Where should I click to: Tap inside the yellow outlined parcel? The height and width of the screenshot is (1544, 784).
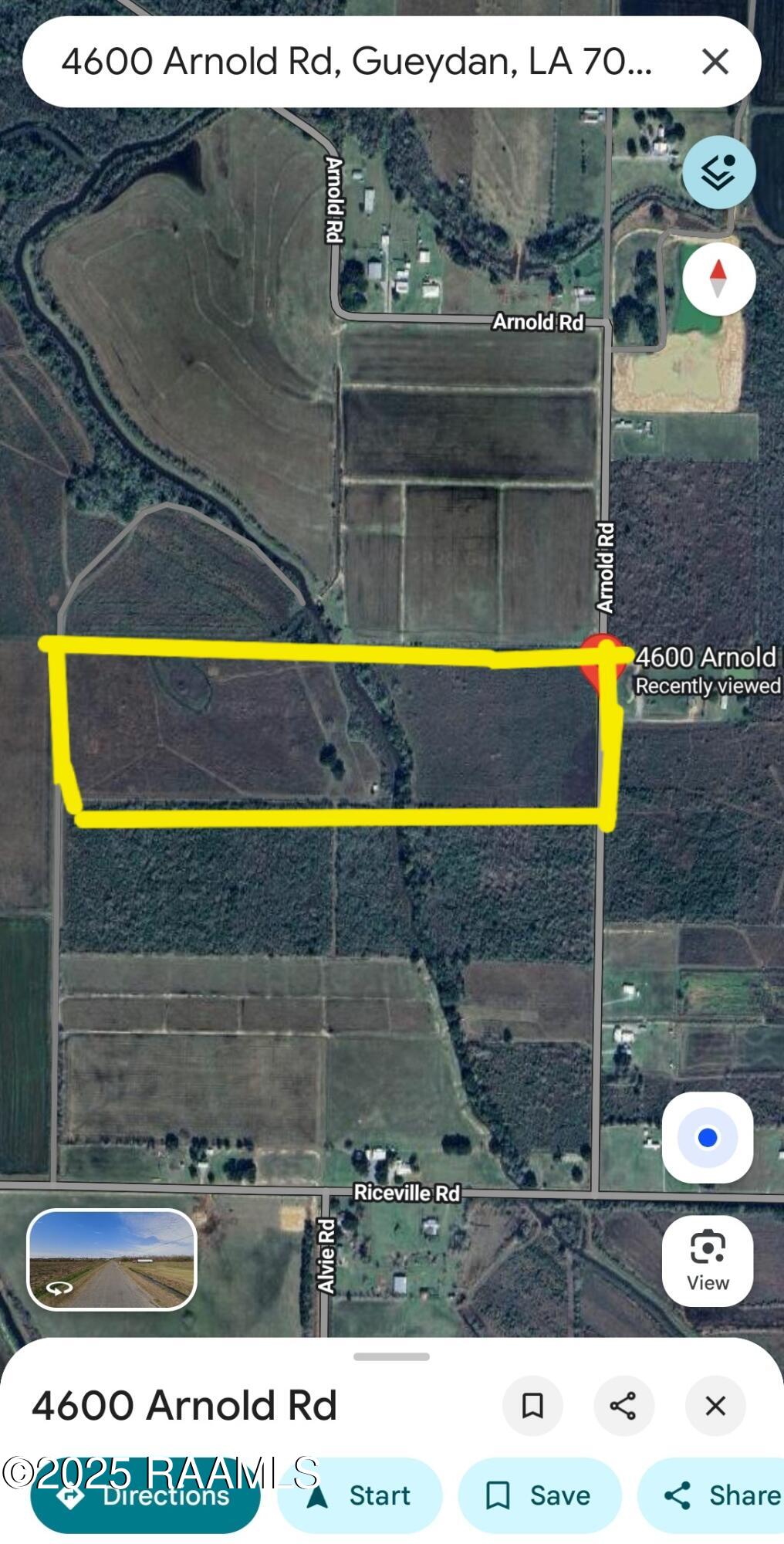(332, 733)
